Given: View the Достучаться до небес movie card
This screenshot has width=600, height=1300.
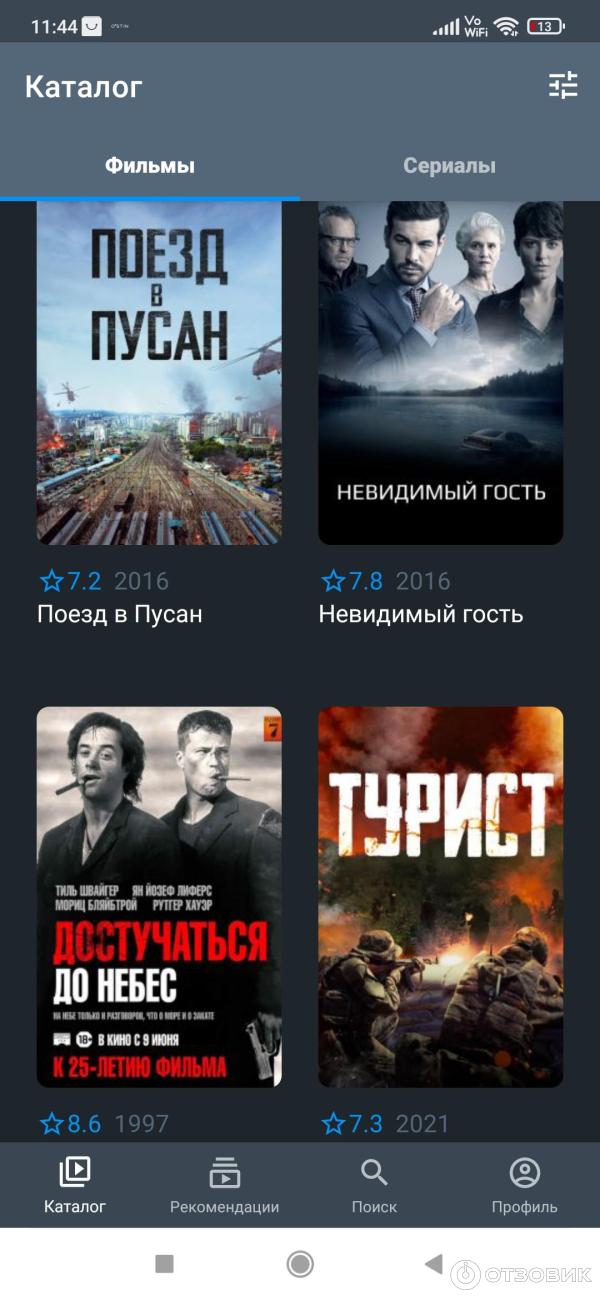Looking at the screenshot, I should pos(159,897).
